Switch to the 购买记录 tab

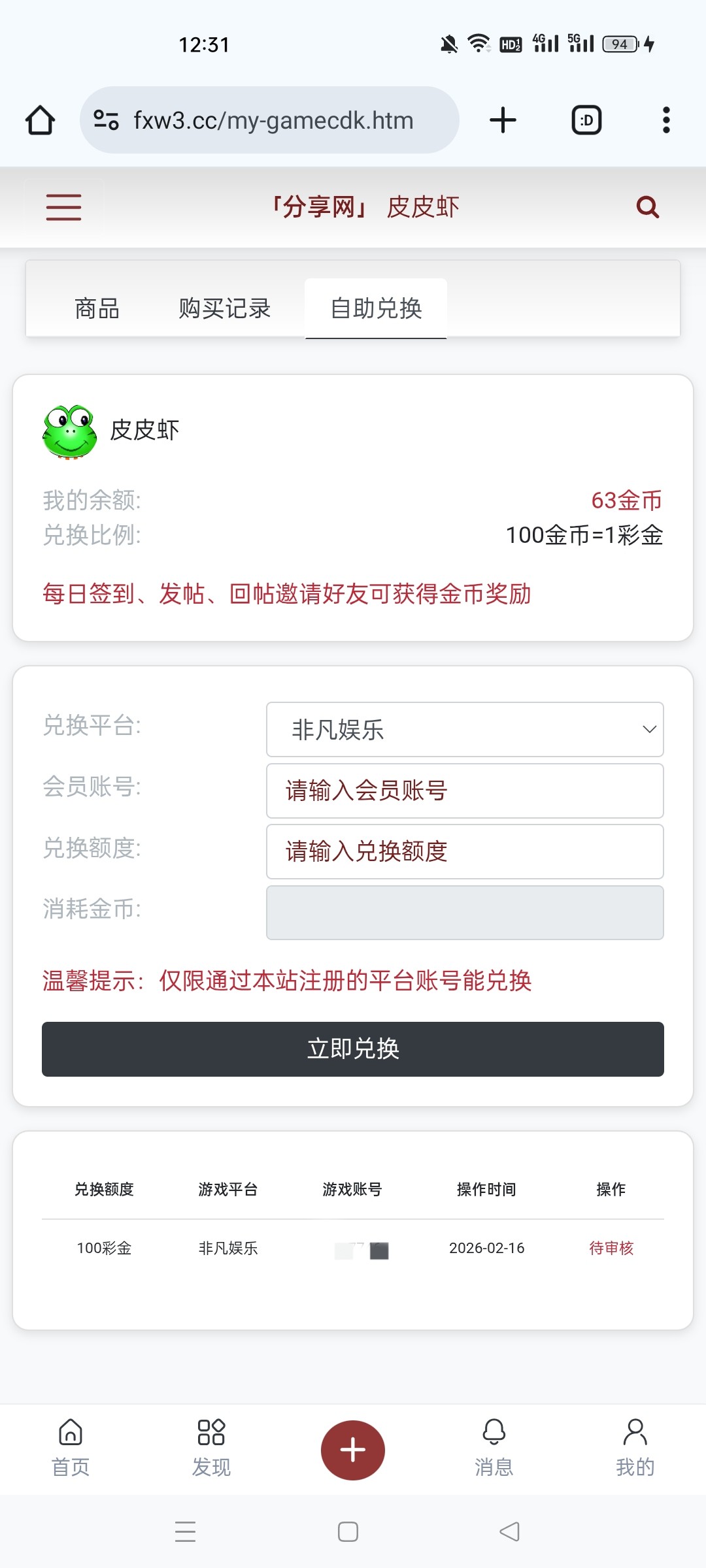pyautogui.click(x=224, y=308)
